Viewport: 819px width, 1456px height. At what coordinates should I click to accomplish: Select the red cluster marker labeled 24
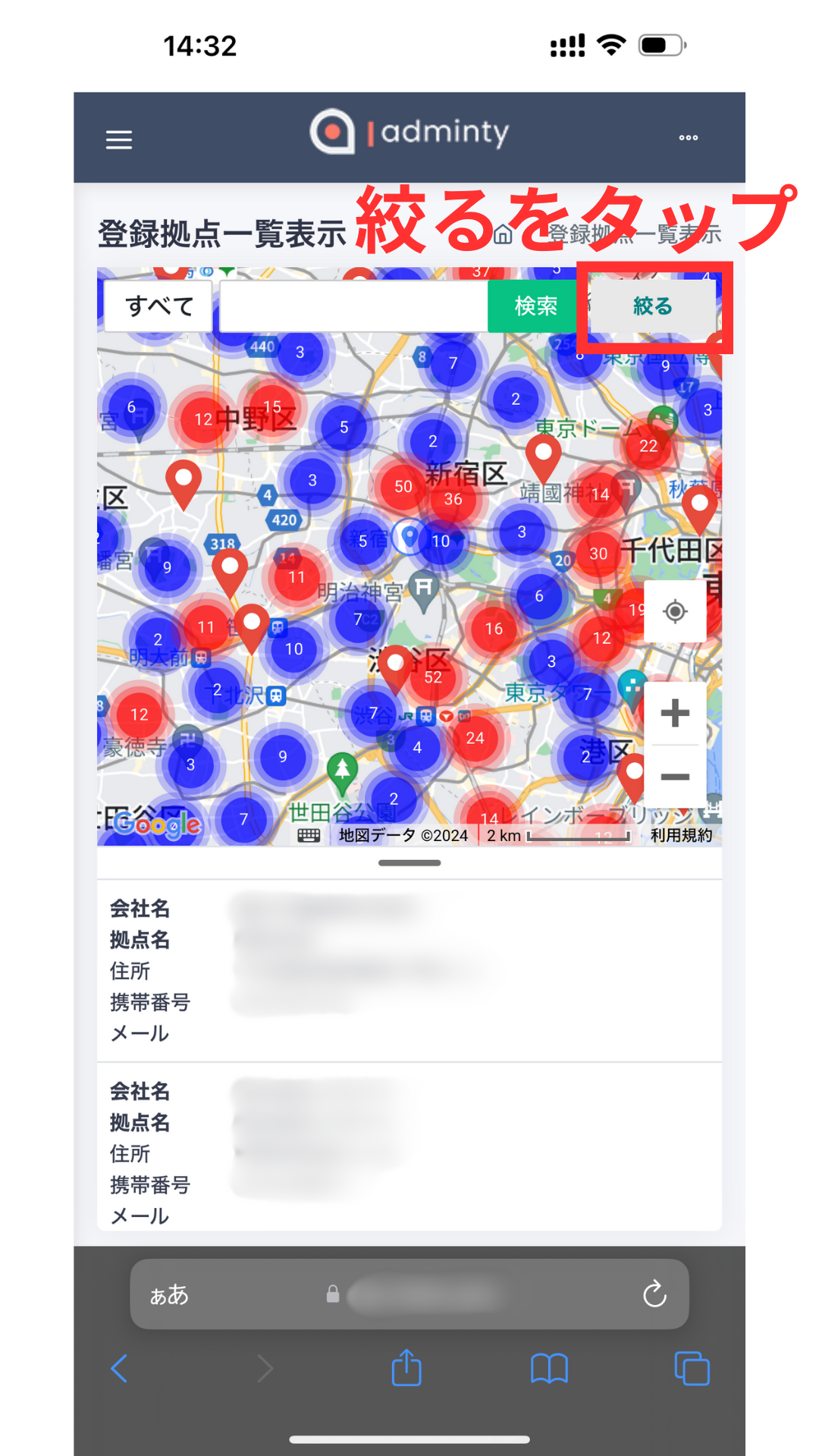475,738
